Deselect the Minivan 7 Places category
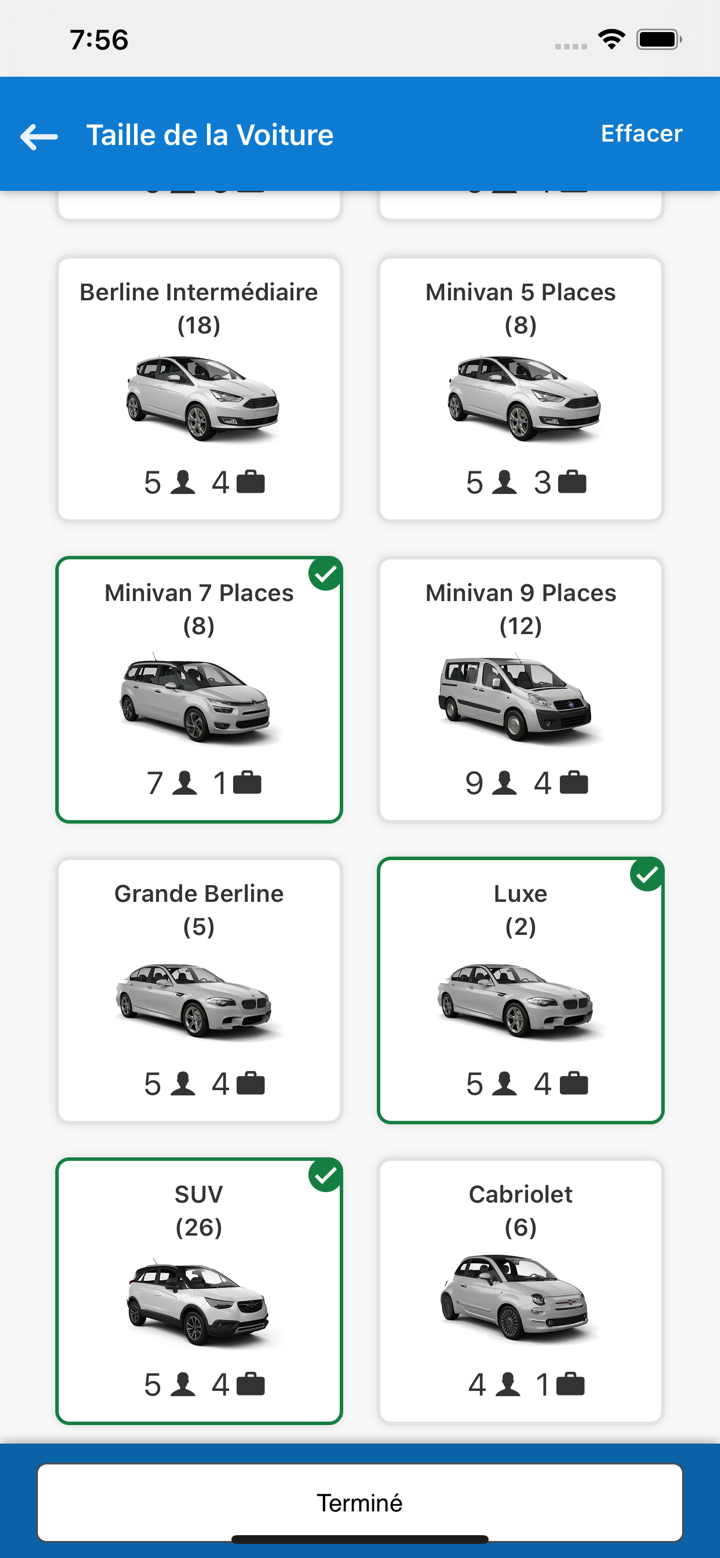Screen dimensions: 720x1558 coord(199,689)
